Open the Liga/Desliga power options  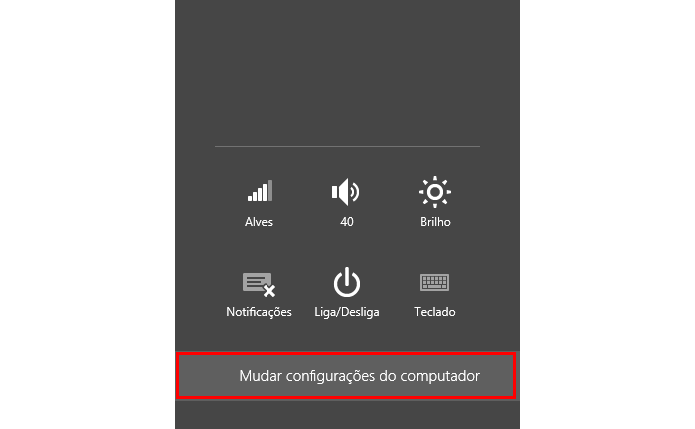[346, 292]
